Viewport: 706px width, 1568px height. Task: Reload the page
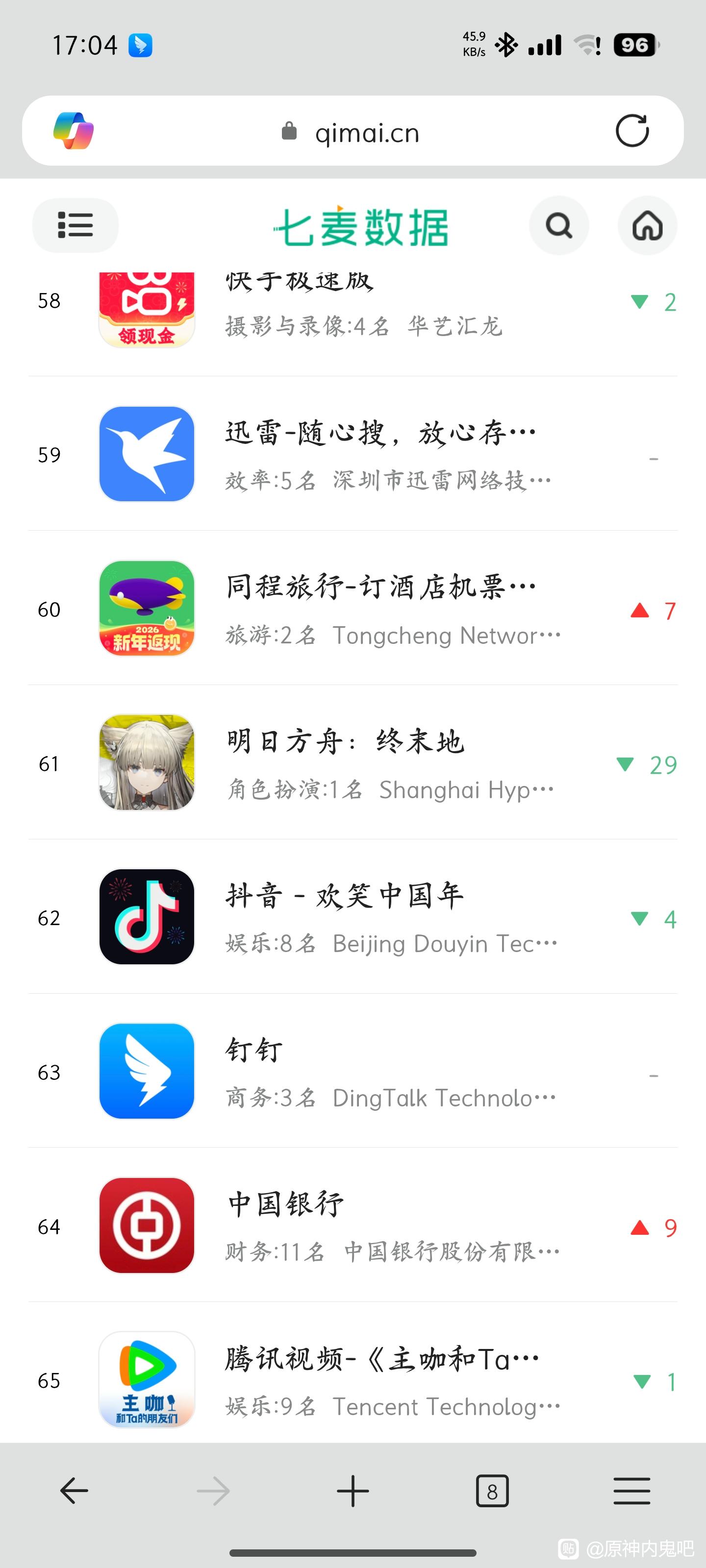631,131
